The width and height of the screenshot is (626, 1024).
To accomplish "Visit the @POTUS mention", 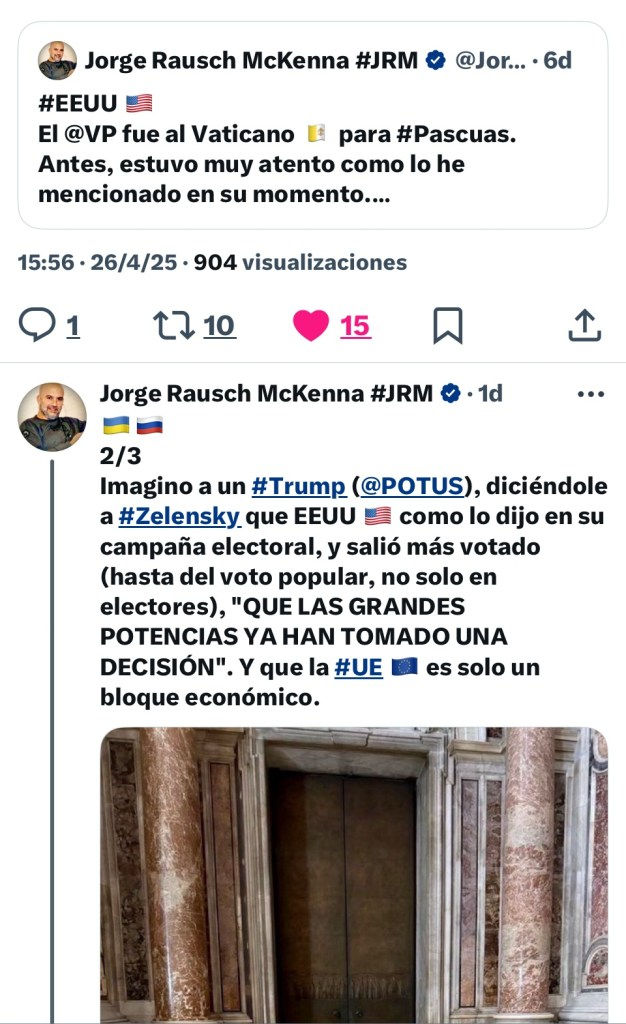I will [412, 486].
